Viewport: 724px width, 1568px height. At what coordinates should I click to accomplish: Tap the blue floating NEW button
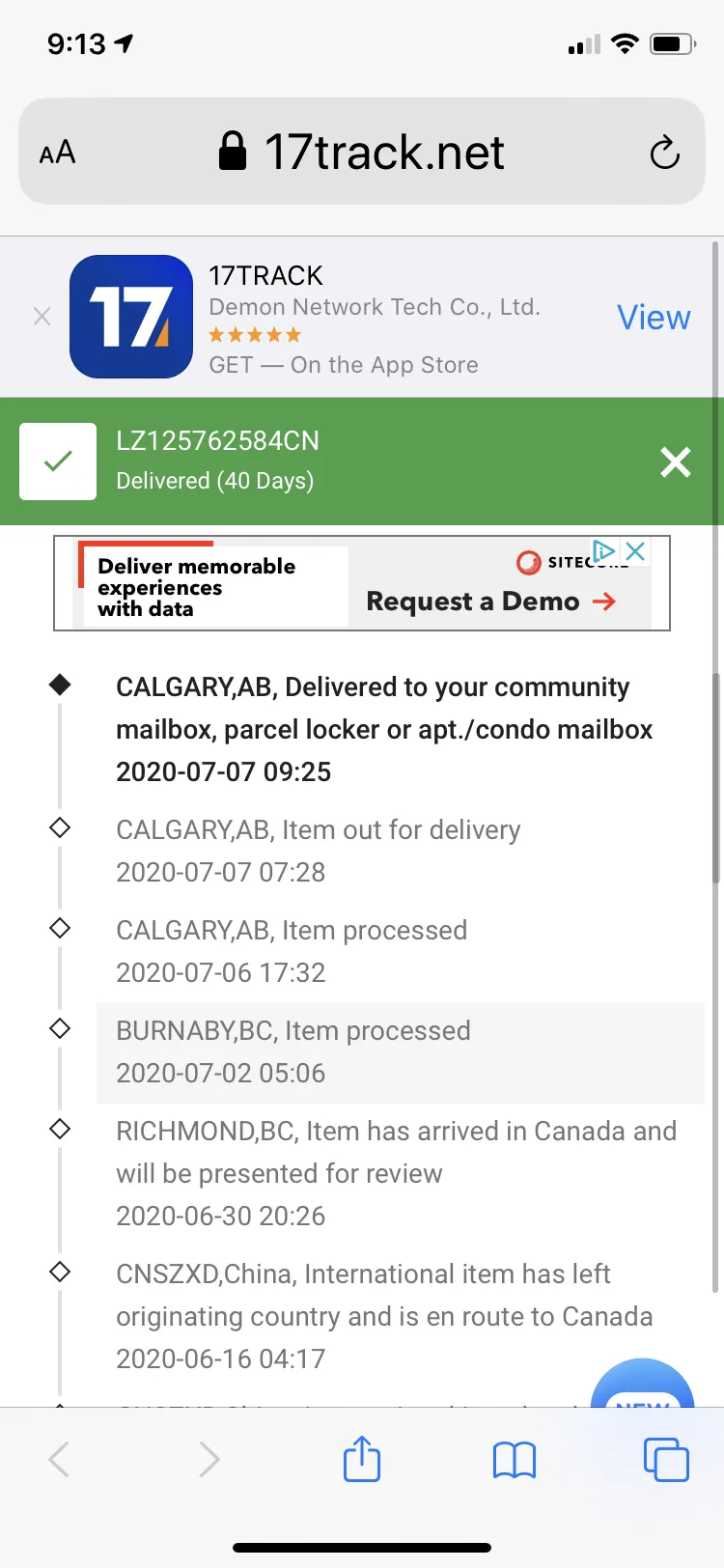pos(643,1383)
